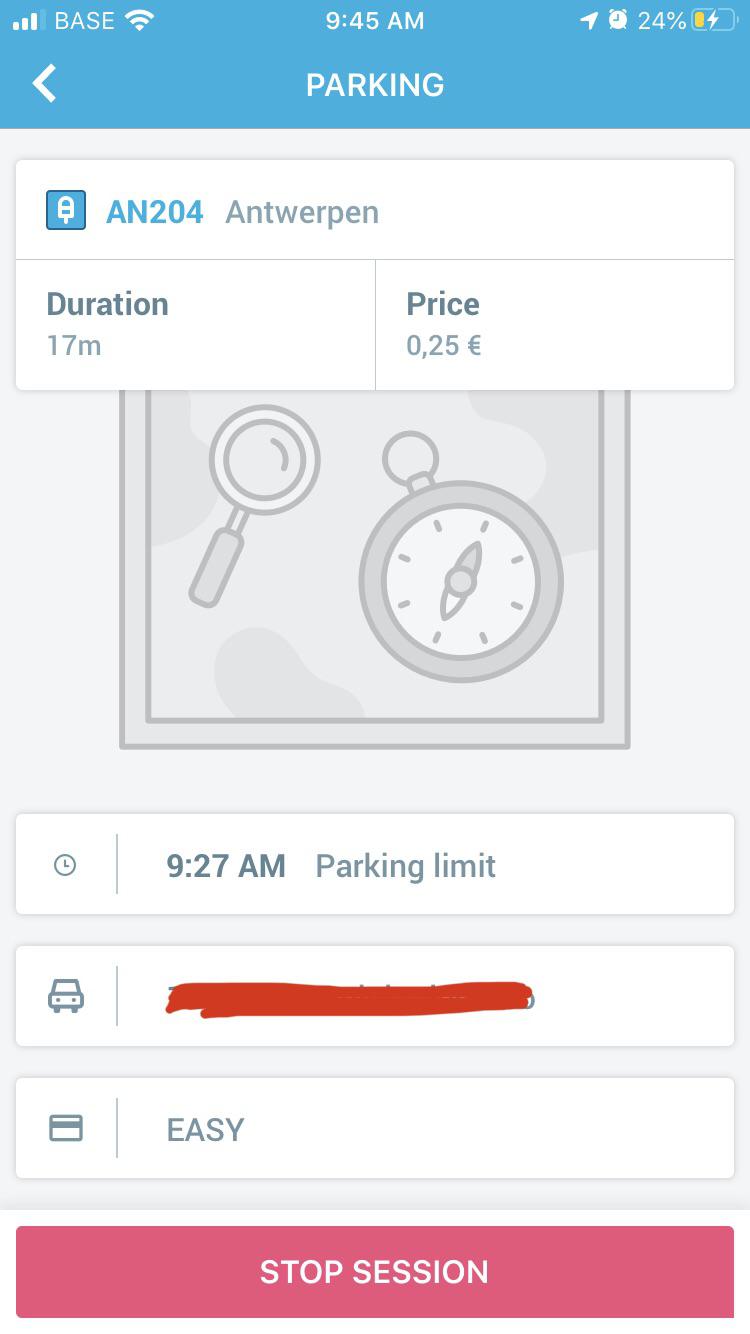750x1334 pixels.
Task: Tap the cellular signal bars
Action: [25, 18]
